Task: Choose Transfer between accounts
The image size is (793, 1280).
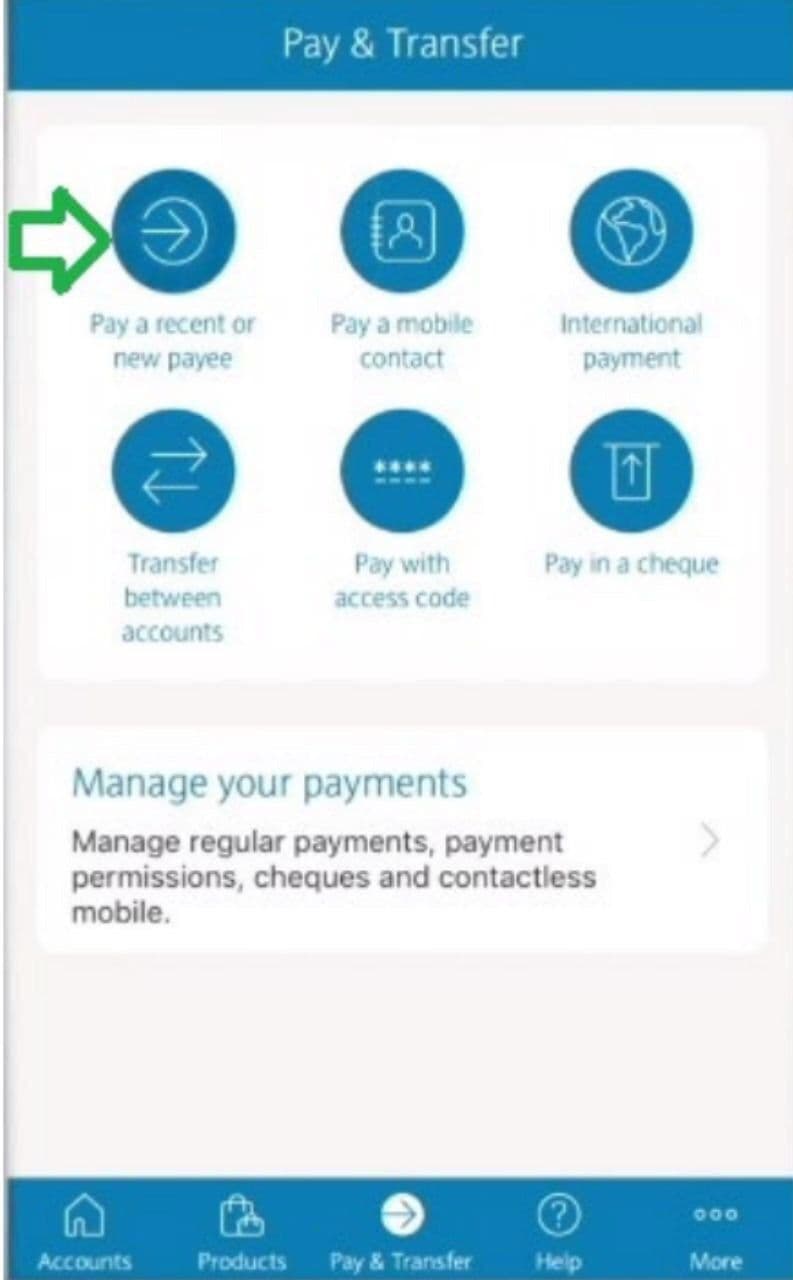Action: point(173,471)
